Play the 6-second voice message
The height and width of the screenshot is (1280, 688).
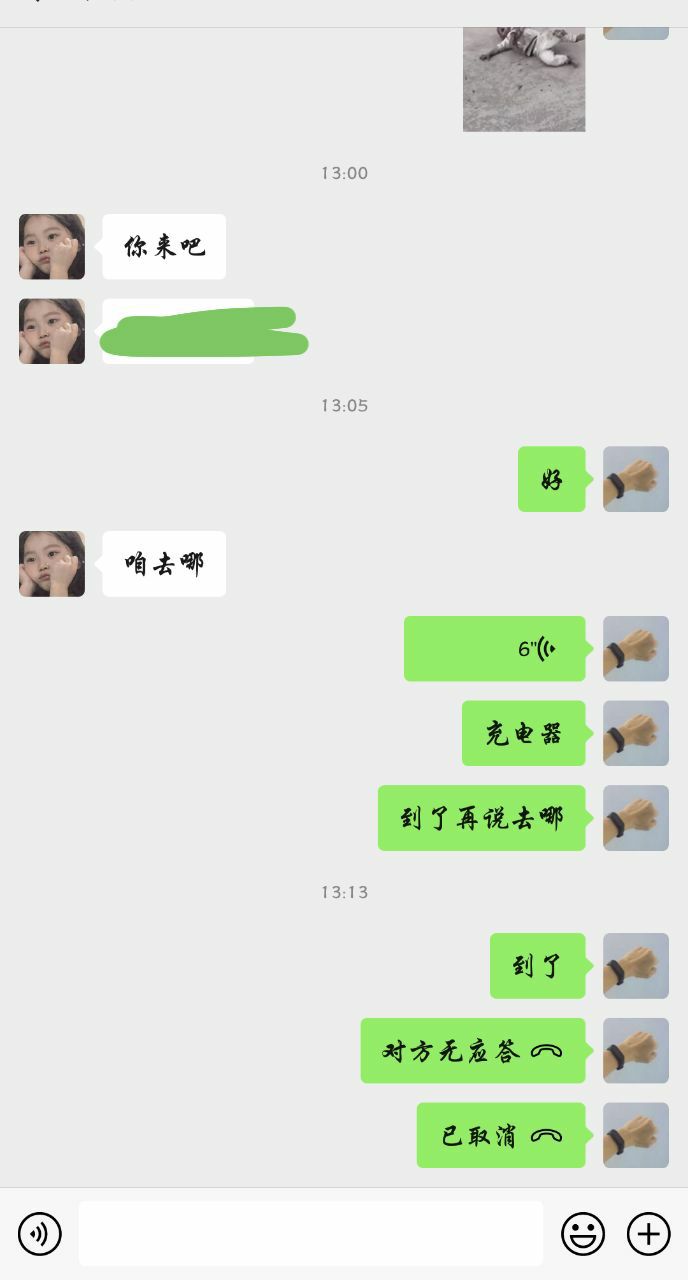(494, 649)
